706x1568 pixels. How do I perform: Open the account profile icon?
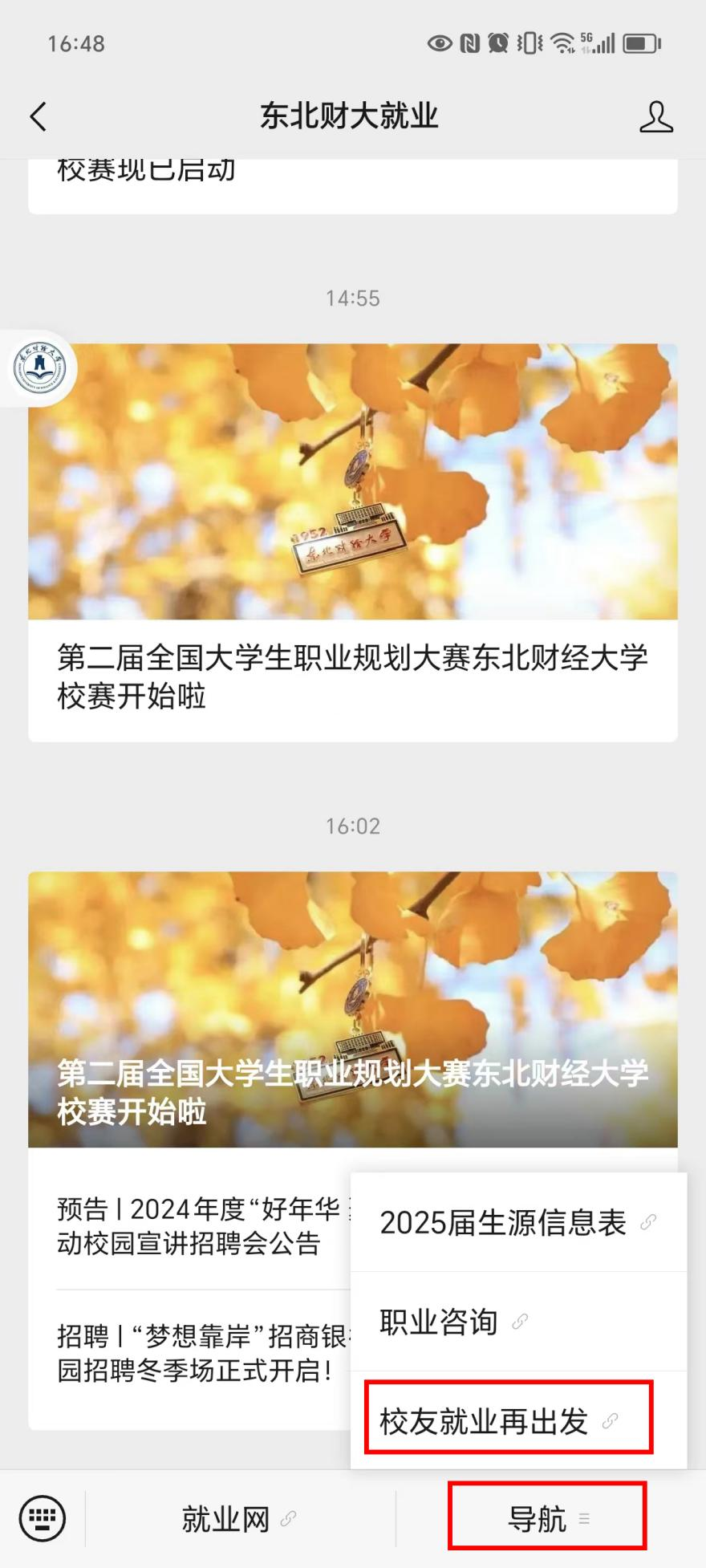[655, 117]
